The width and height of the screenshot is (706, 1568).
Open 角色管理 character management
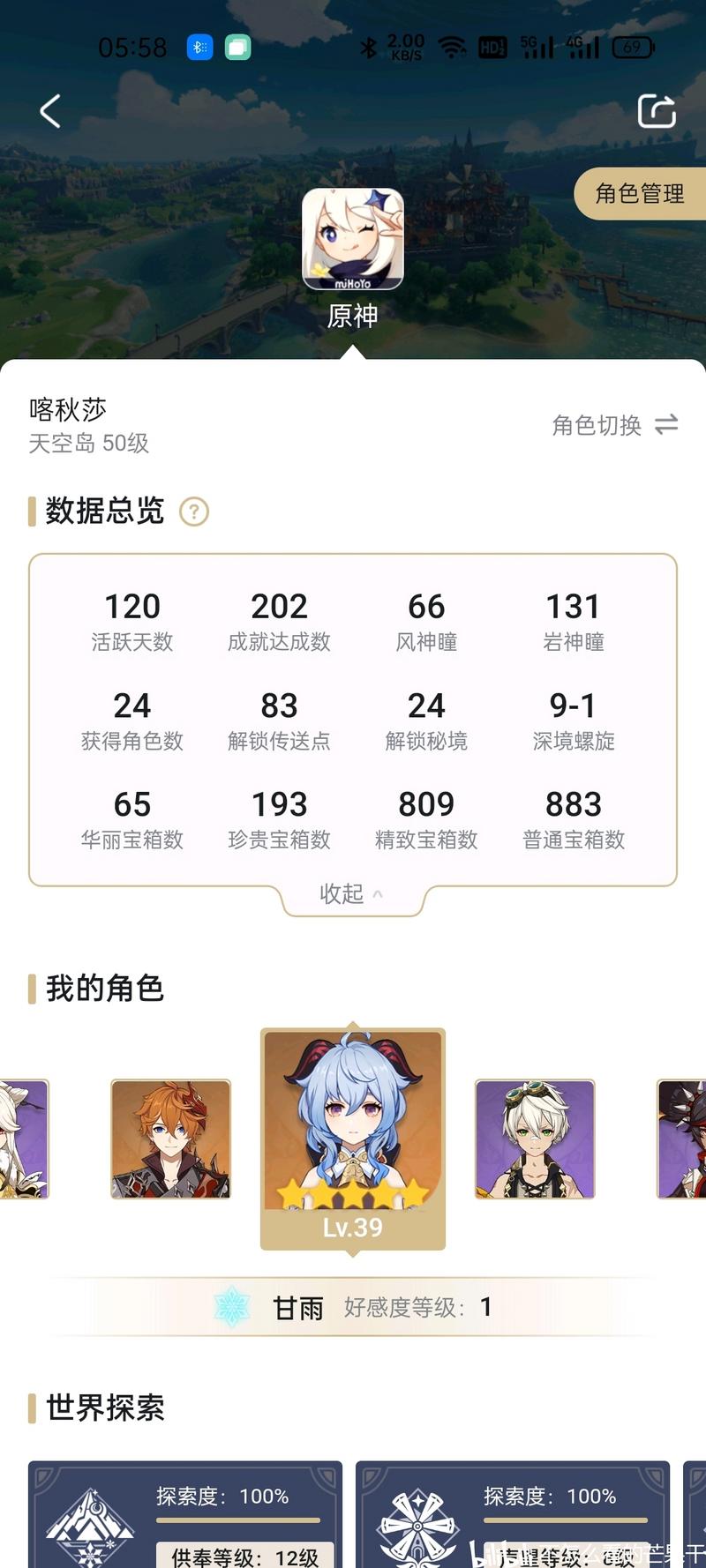640,193
